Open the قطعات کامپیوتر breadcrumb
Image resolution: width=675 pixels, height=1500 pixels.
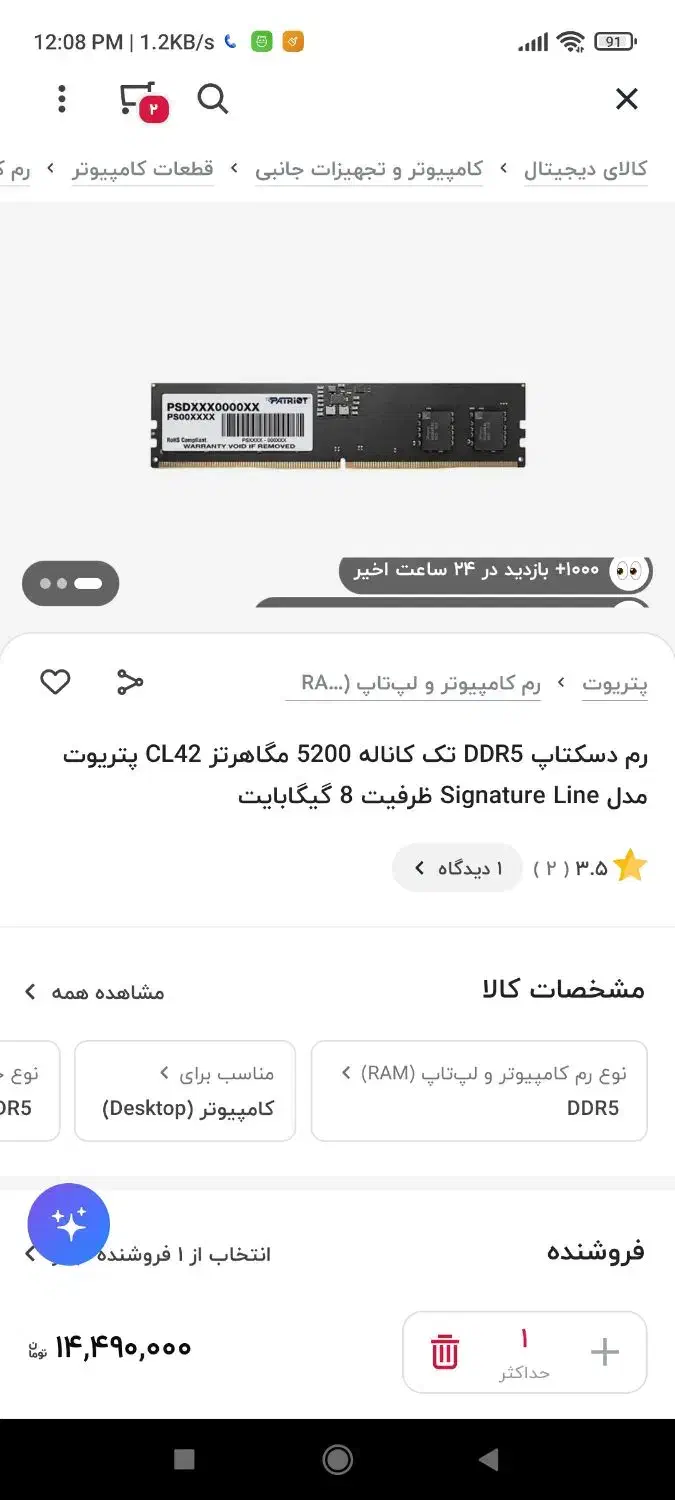click(x=142, y=169)
